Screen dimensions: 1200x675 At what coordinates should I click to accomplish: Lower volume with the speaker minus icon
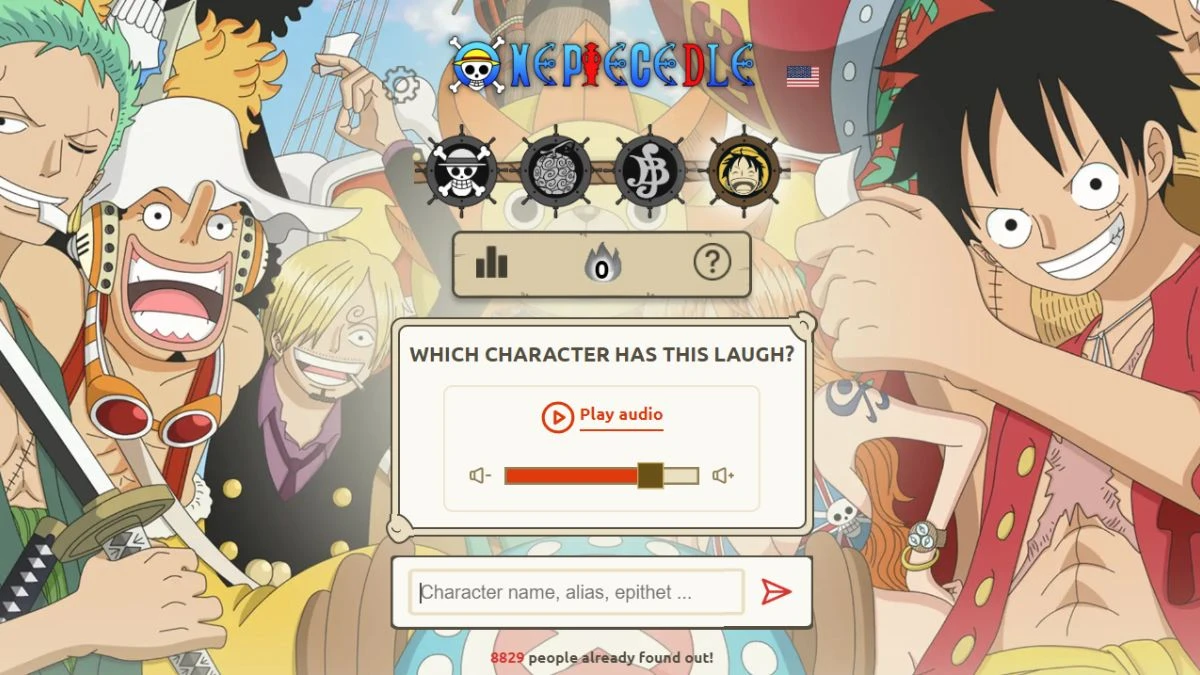480,476
